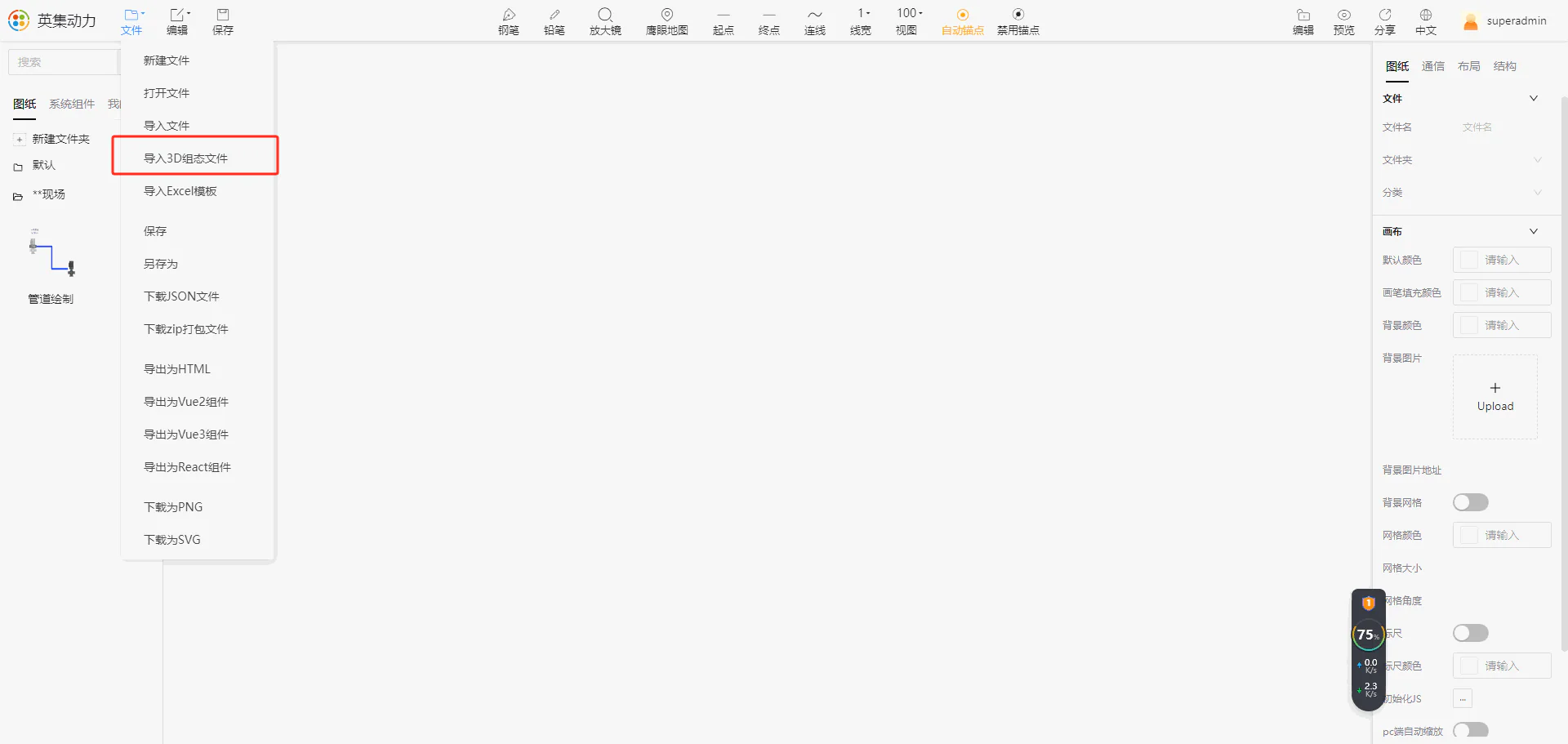Open the 鹰眼地图 overview map

666,21
